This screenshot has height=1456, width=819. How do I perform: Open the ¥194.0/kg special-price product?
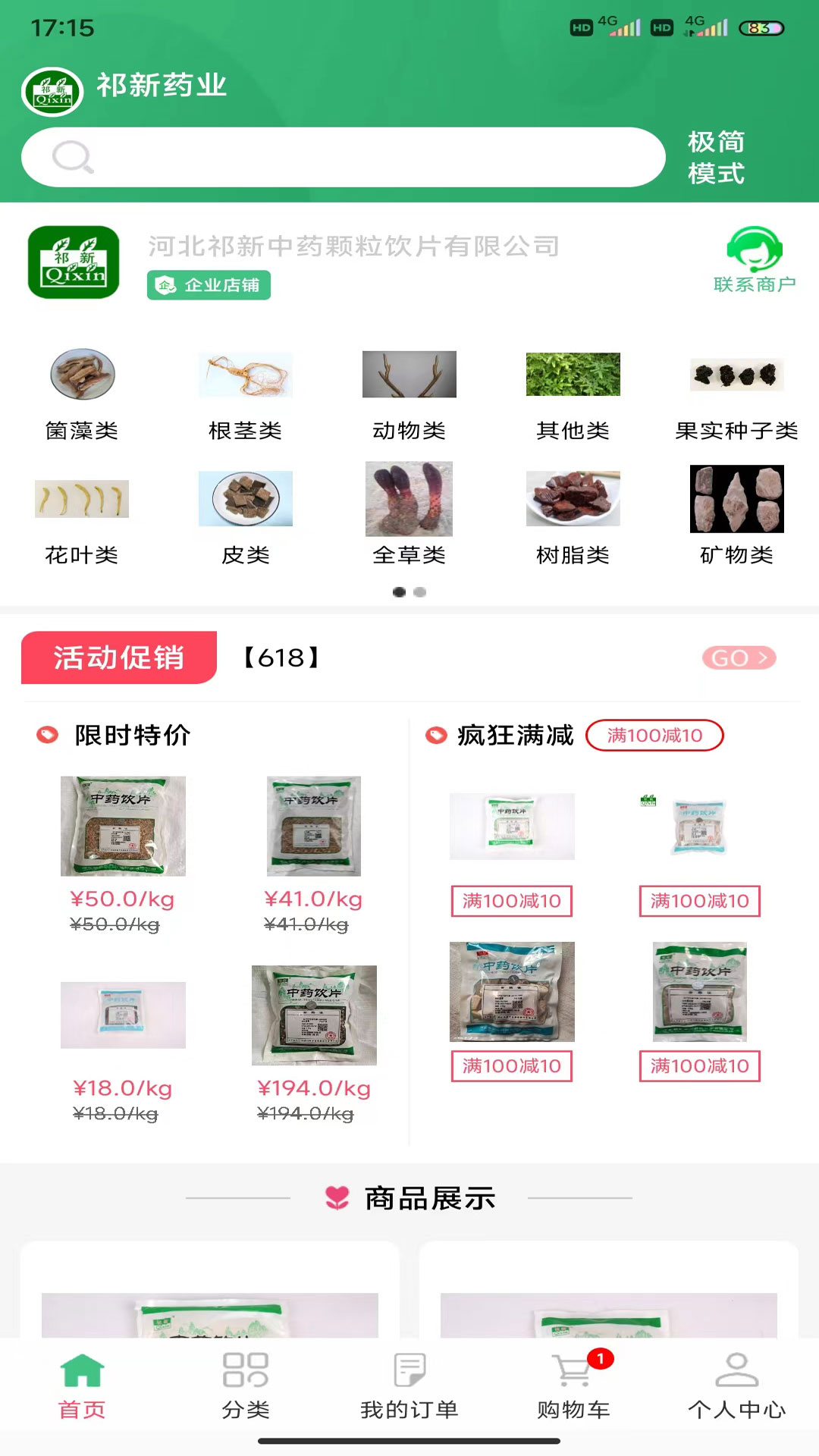pos(314,1016)
